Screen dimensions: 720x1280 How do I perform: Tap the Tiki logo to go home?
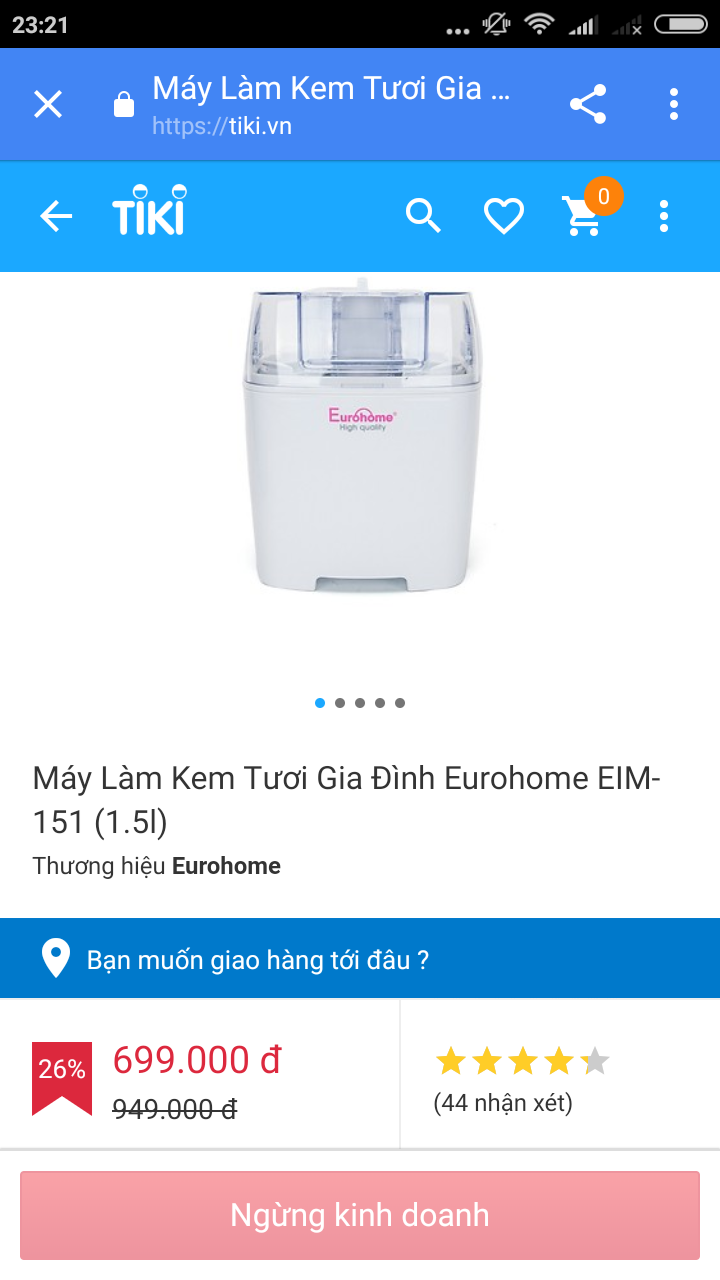click(150, 212)
